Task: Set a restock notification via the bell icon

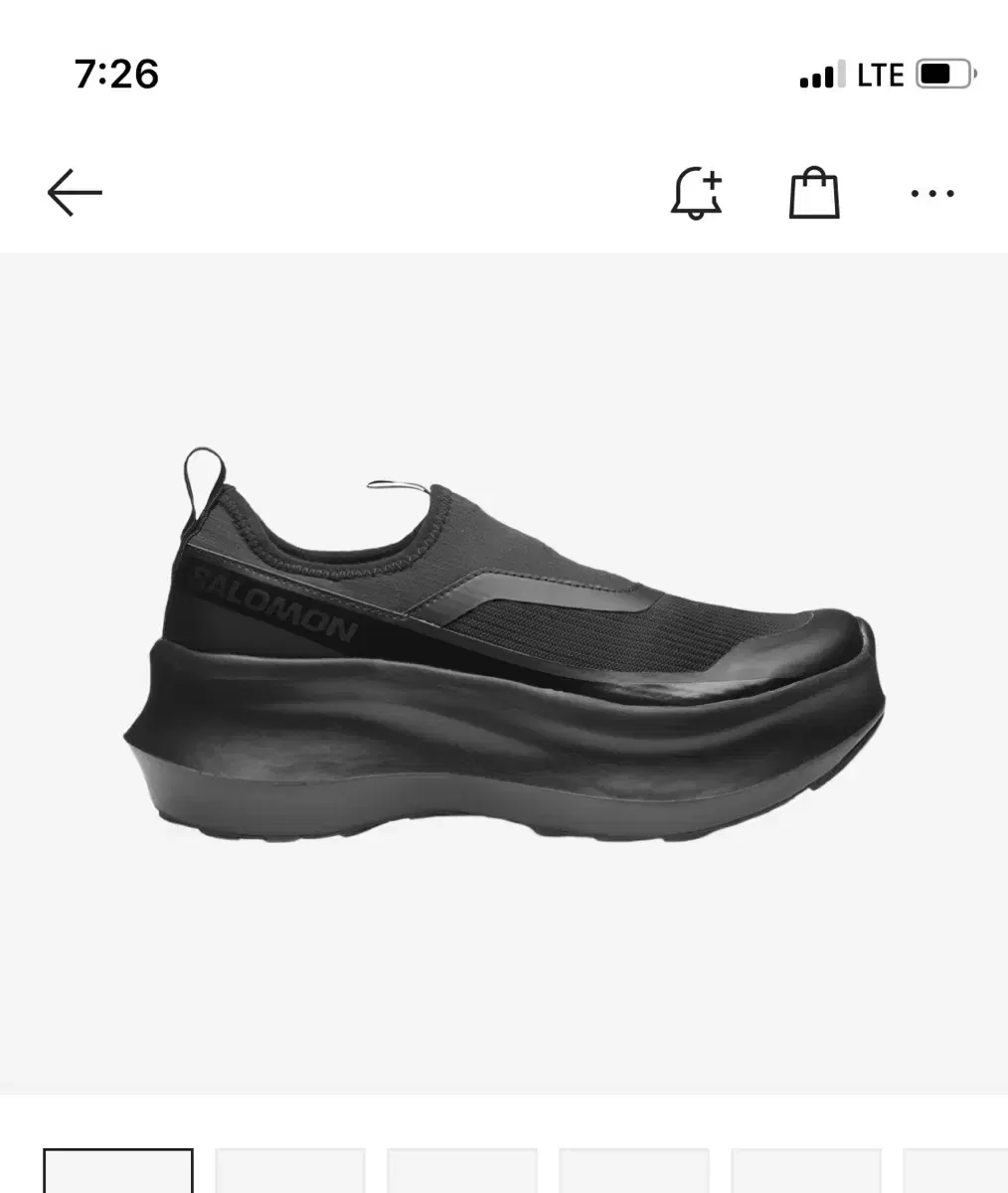Action: pos(697,193)
